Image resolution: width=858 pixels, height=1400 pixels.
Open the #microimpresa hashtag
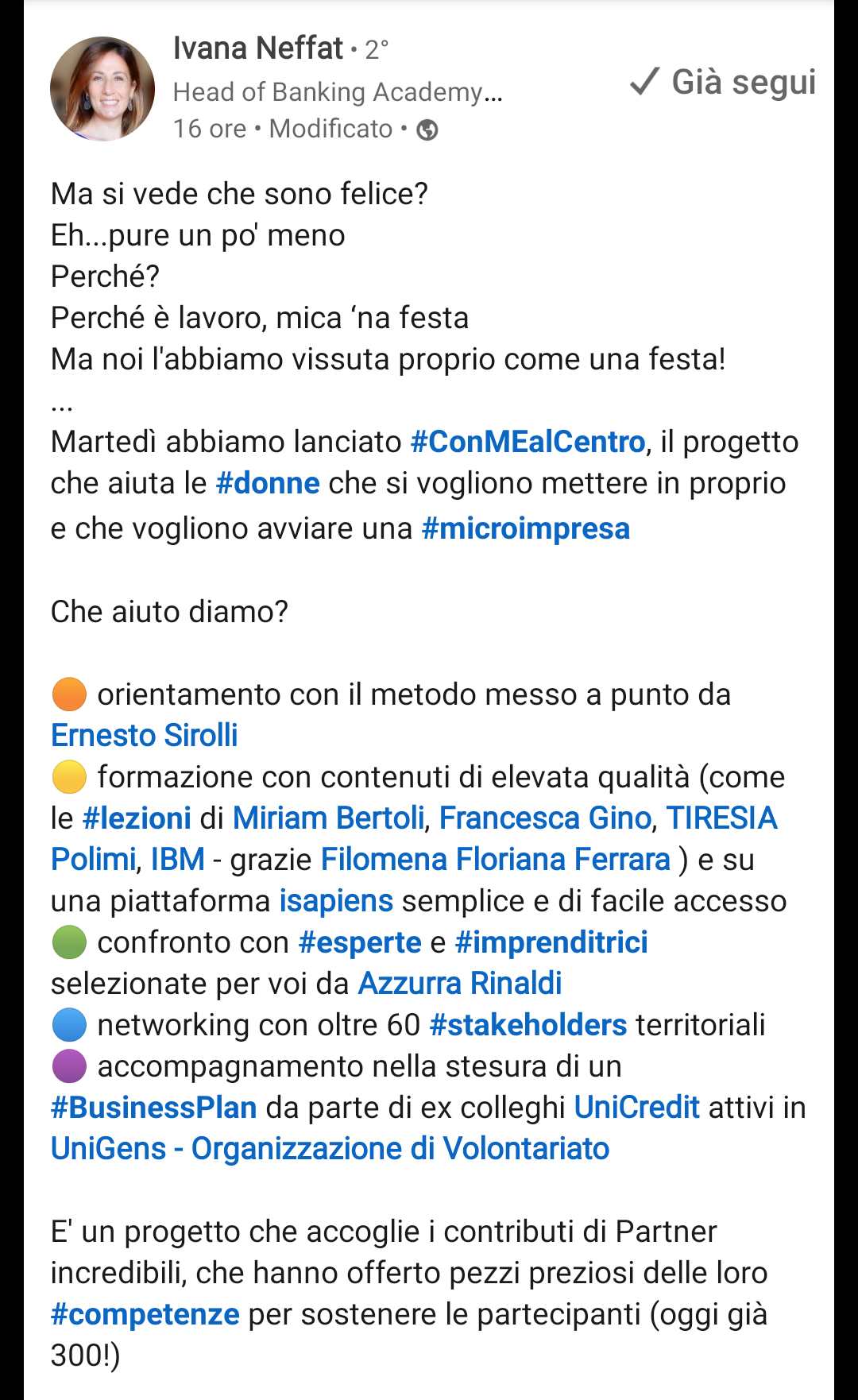coord(525,528)
